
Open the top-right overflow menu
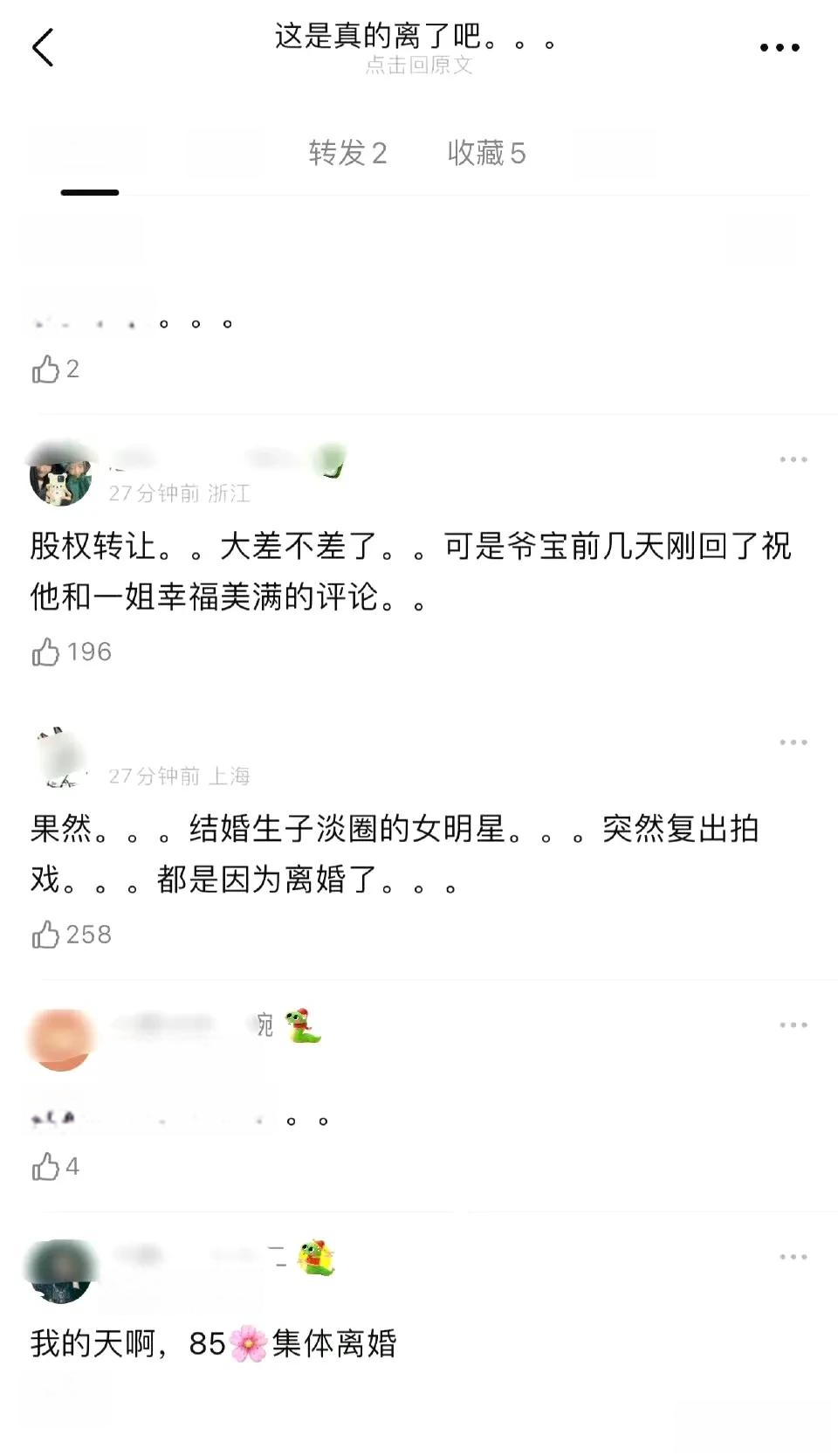coord(779,48)
